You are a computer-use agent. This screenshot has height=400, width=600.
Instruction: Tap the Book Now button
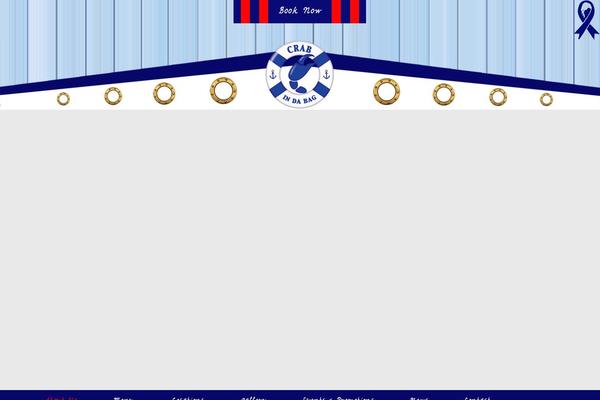click(300, 11)
